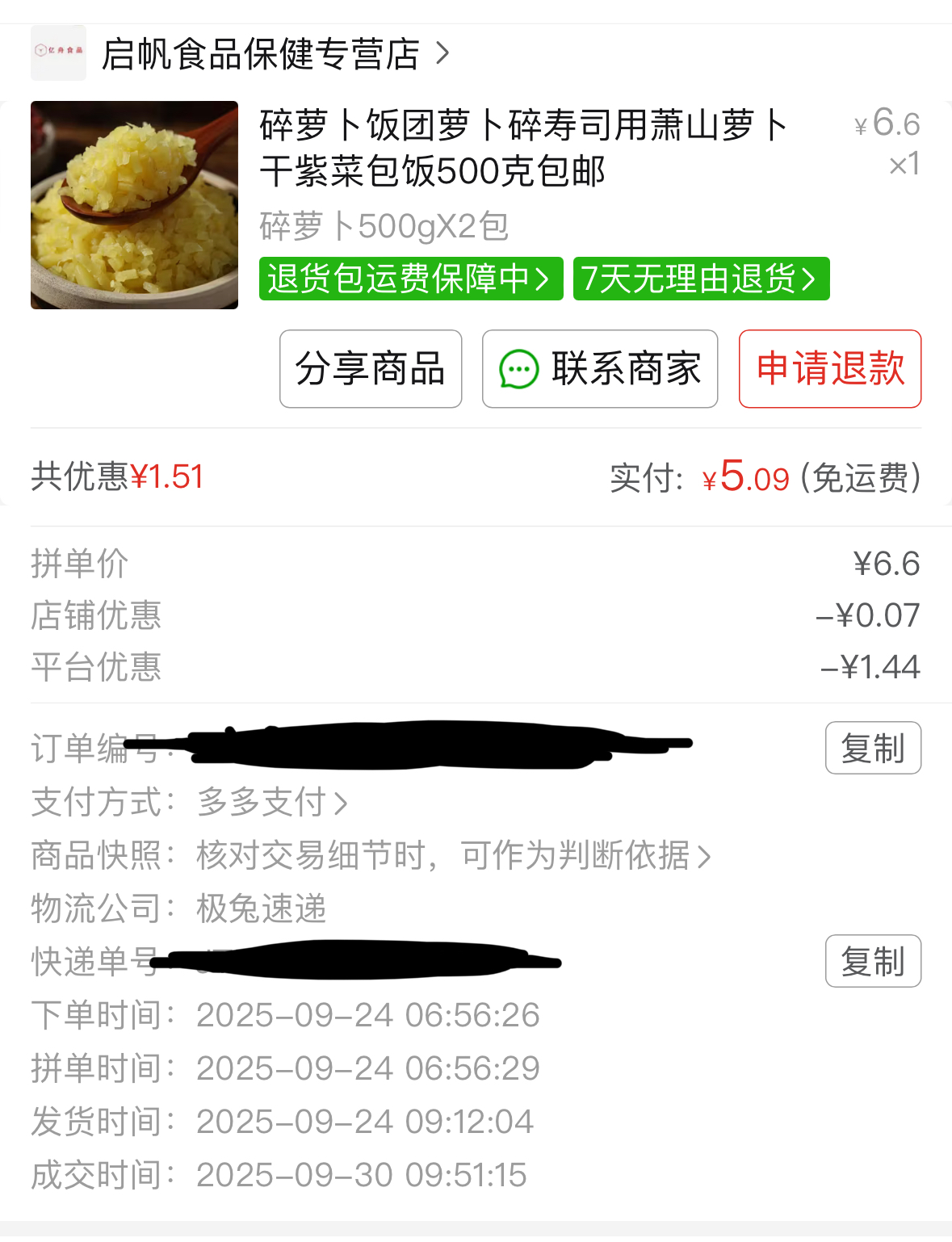Copy the tracking number
This screenshot has width=952, height=1242.
click(x=872, y=961)
